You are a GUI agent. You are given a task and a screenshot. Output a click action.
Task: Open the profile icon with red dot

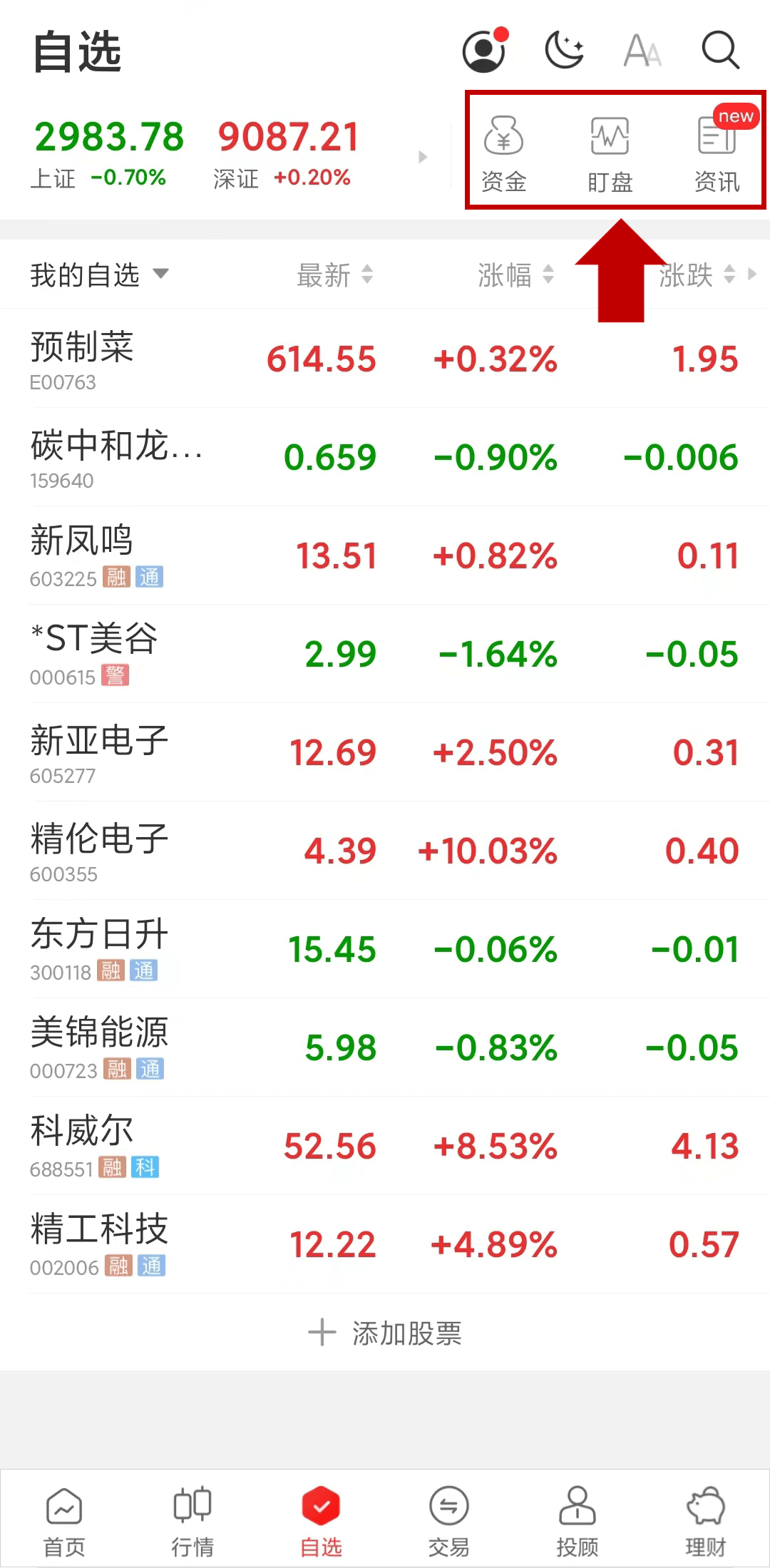tap(484, 51)
